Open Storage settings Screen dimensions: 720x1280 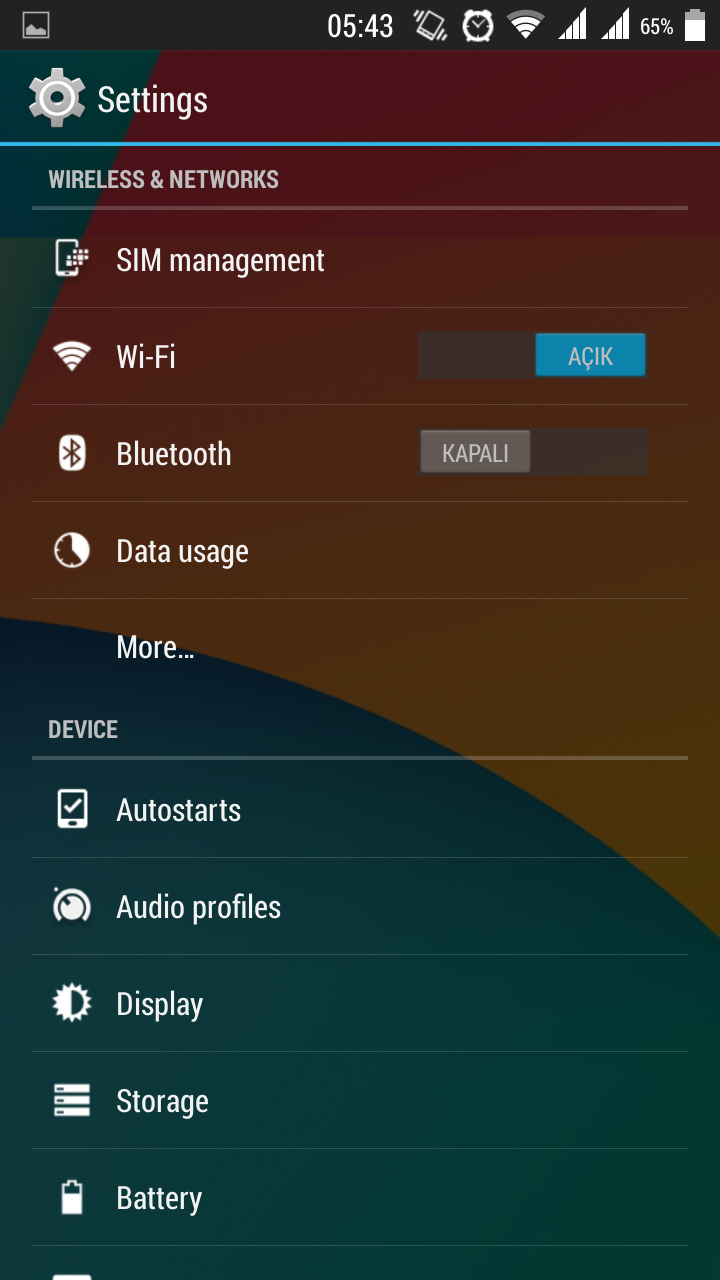click(162, 1101)
